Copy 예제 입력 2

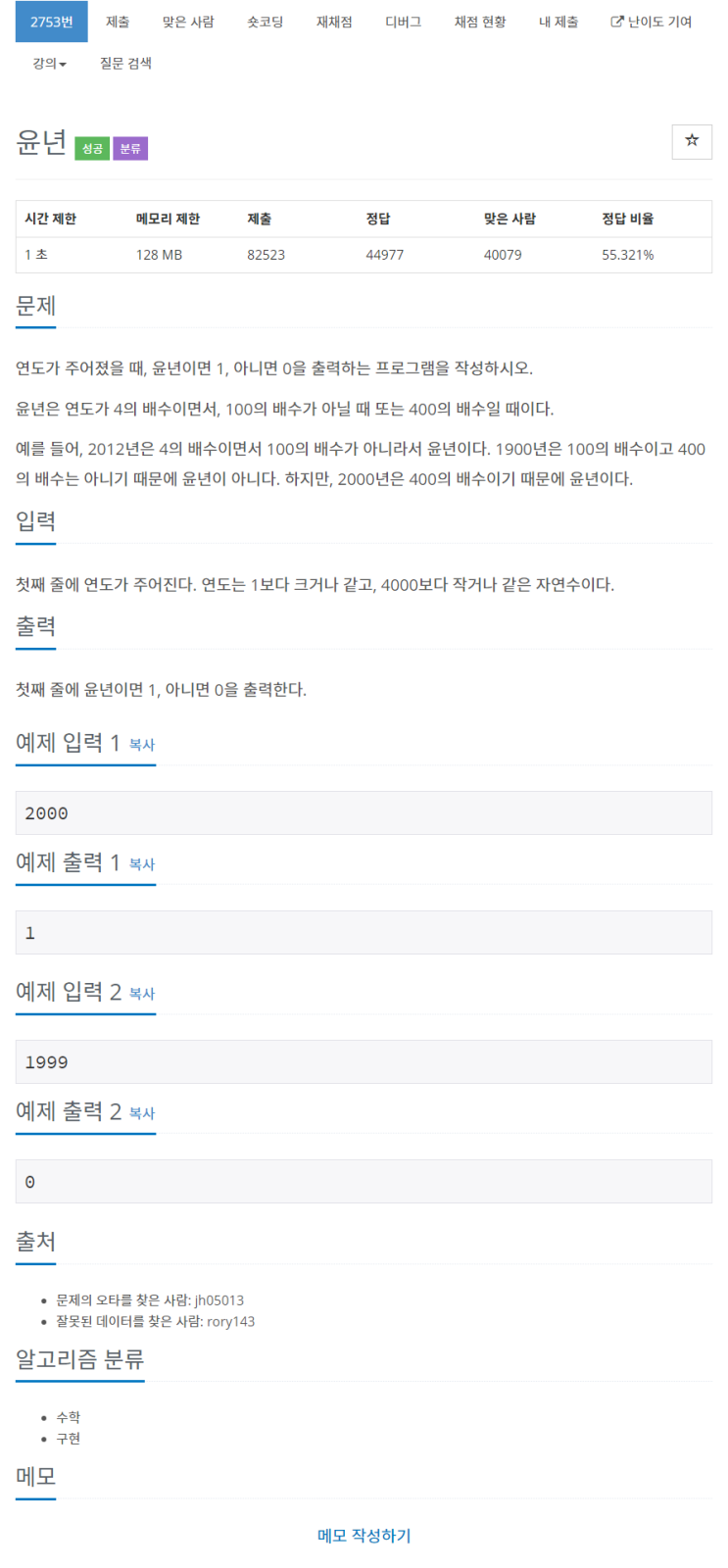(142, 994)
